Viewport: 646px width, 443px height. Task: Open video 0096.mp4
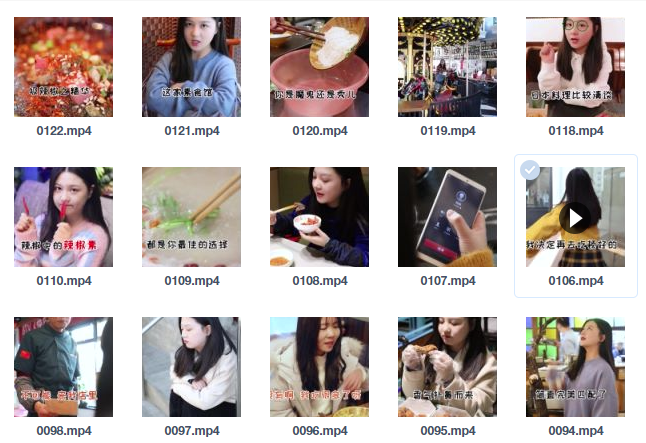click(319, 367)
